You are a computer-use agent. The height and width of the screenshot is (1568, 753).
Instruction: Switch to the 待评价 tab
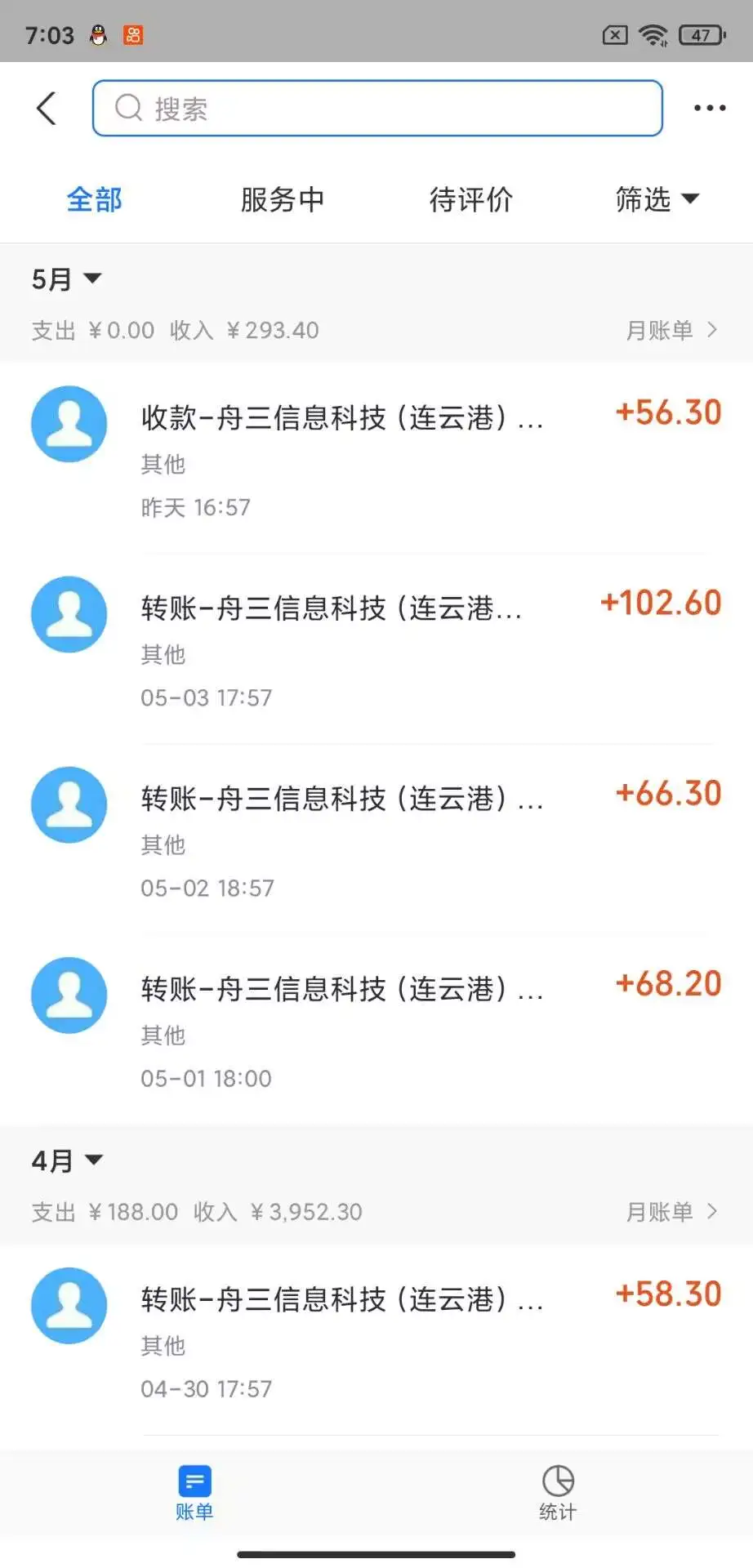(471, 198)
